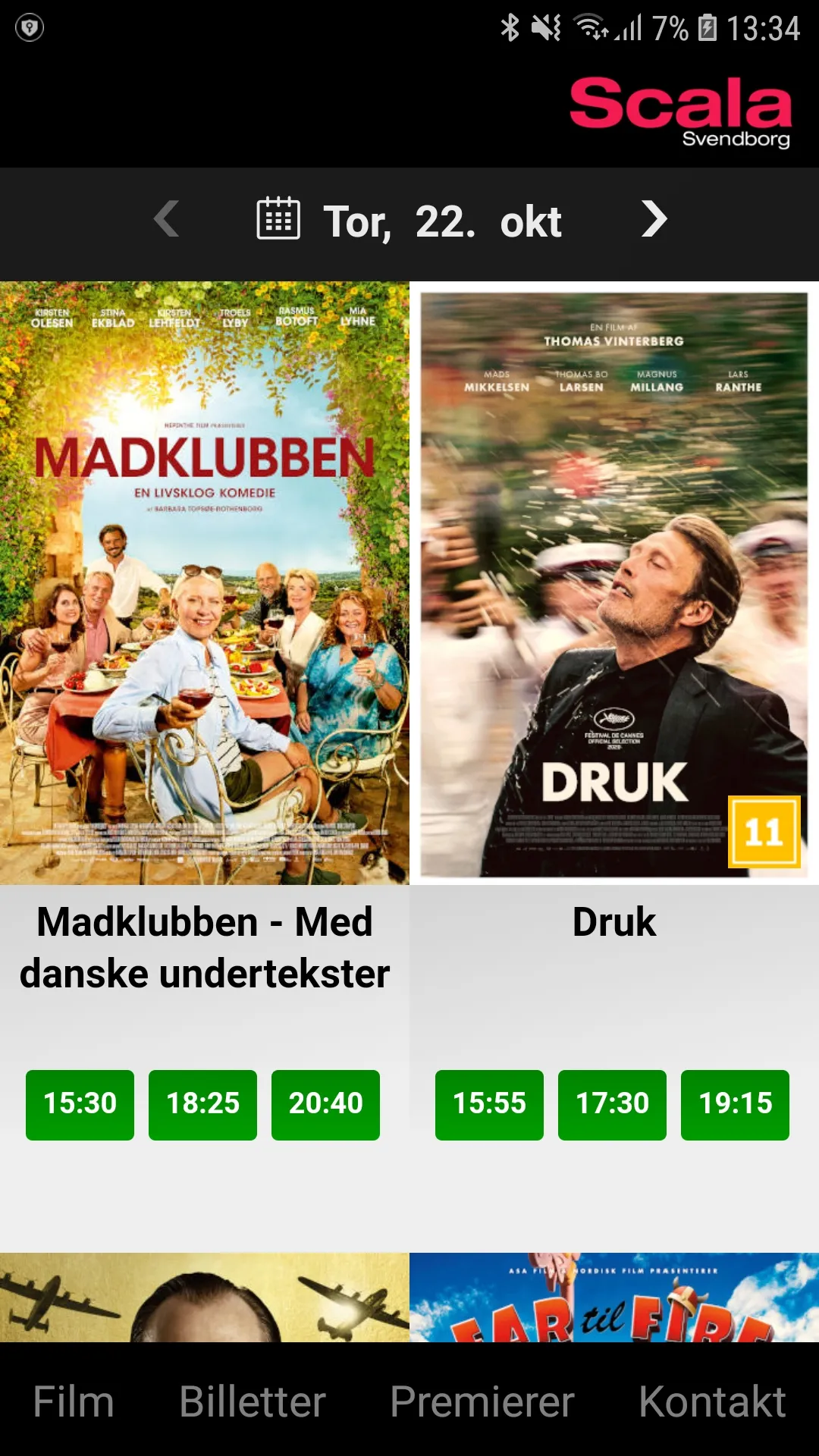Open the Kontakt tab

click(x=712, y=1401)
